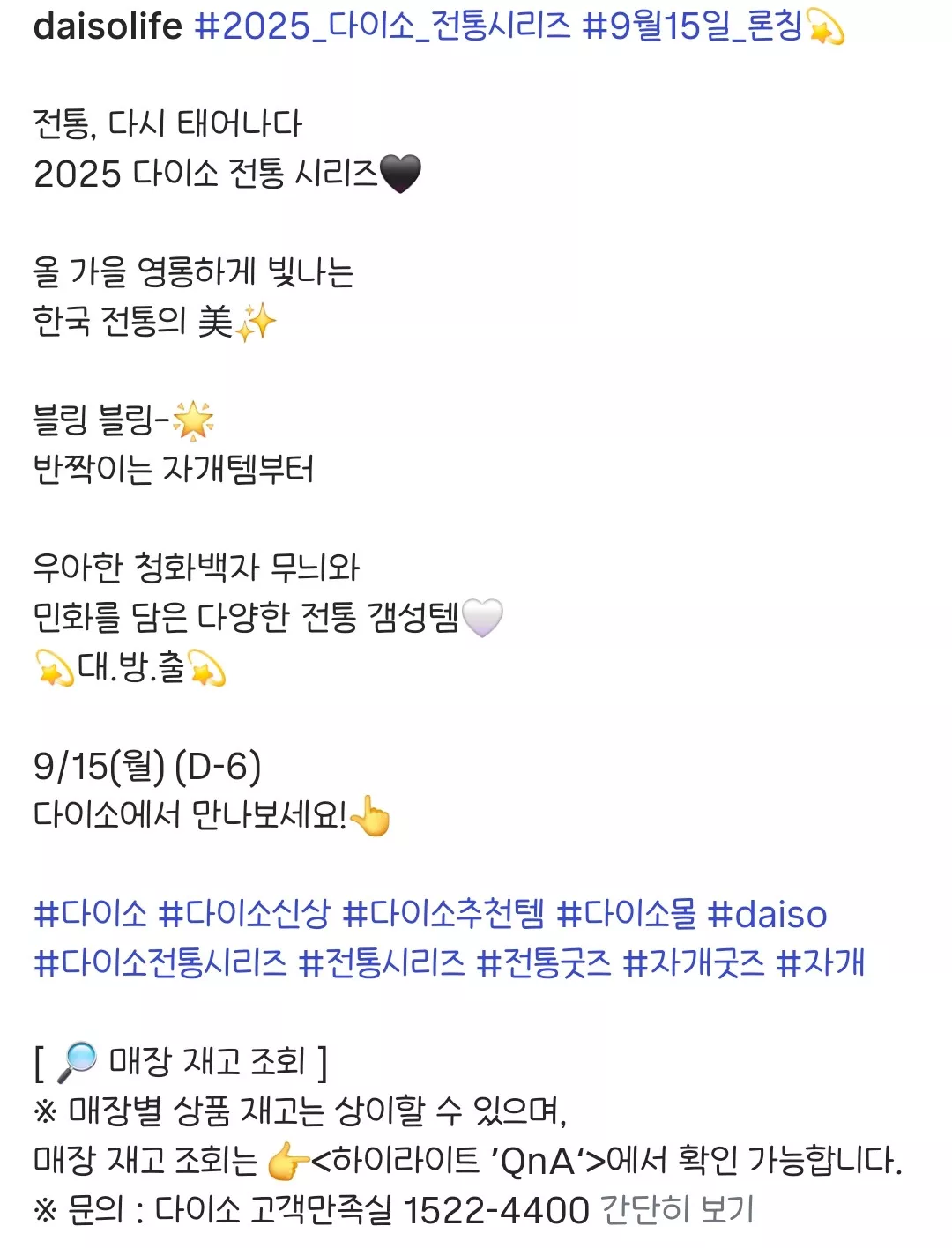The width and height of the screenshot is (952, 1248).
Task: Open the #daiso hashtag
Action: [x=767, y=914]
